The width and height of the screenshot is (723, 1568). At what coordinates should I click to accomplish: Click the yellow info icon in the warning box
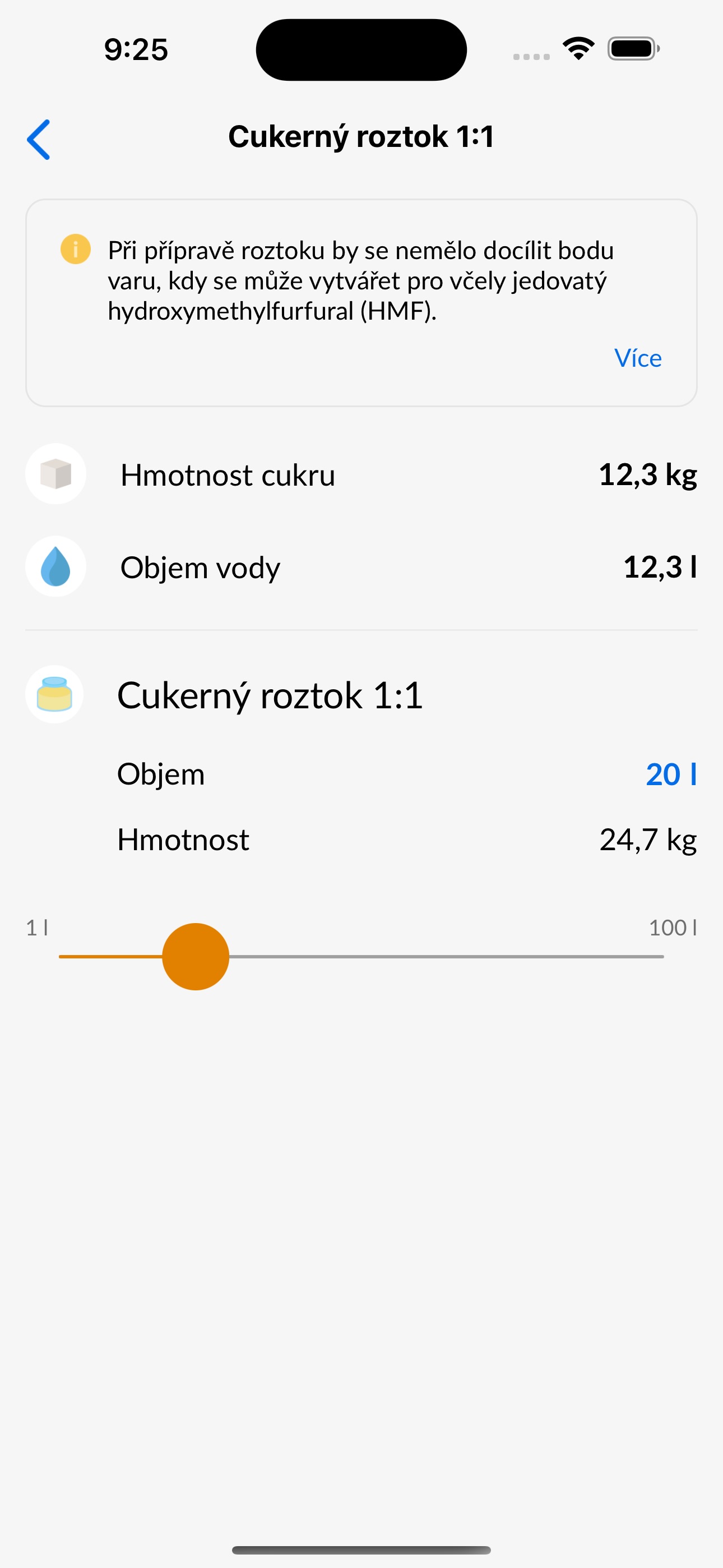point(76,248)
